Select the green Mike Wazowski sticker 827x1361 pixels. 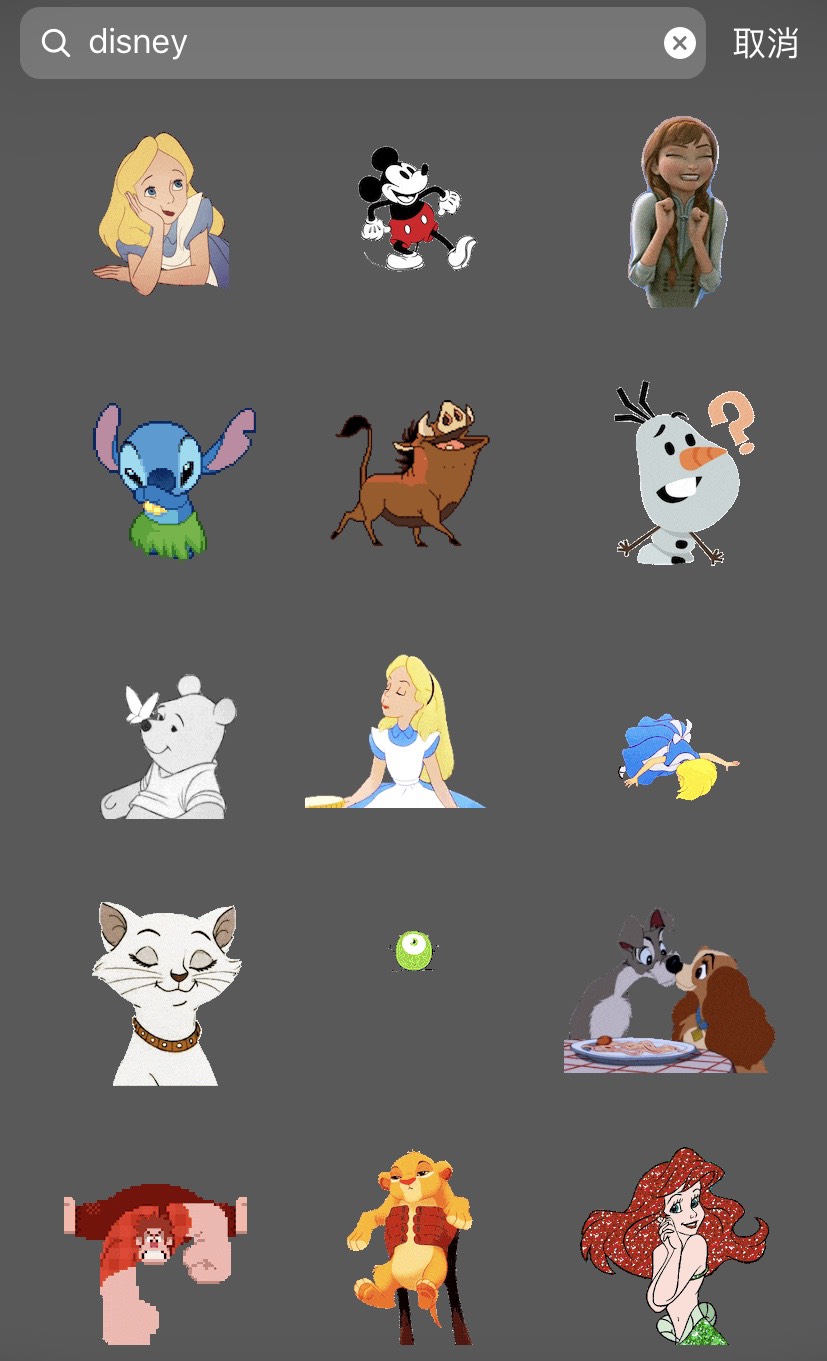[413, 951]
